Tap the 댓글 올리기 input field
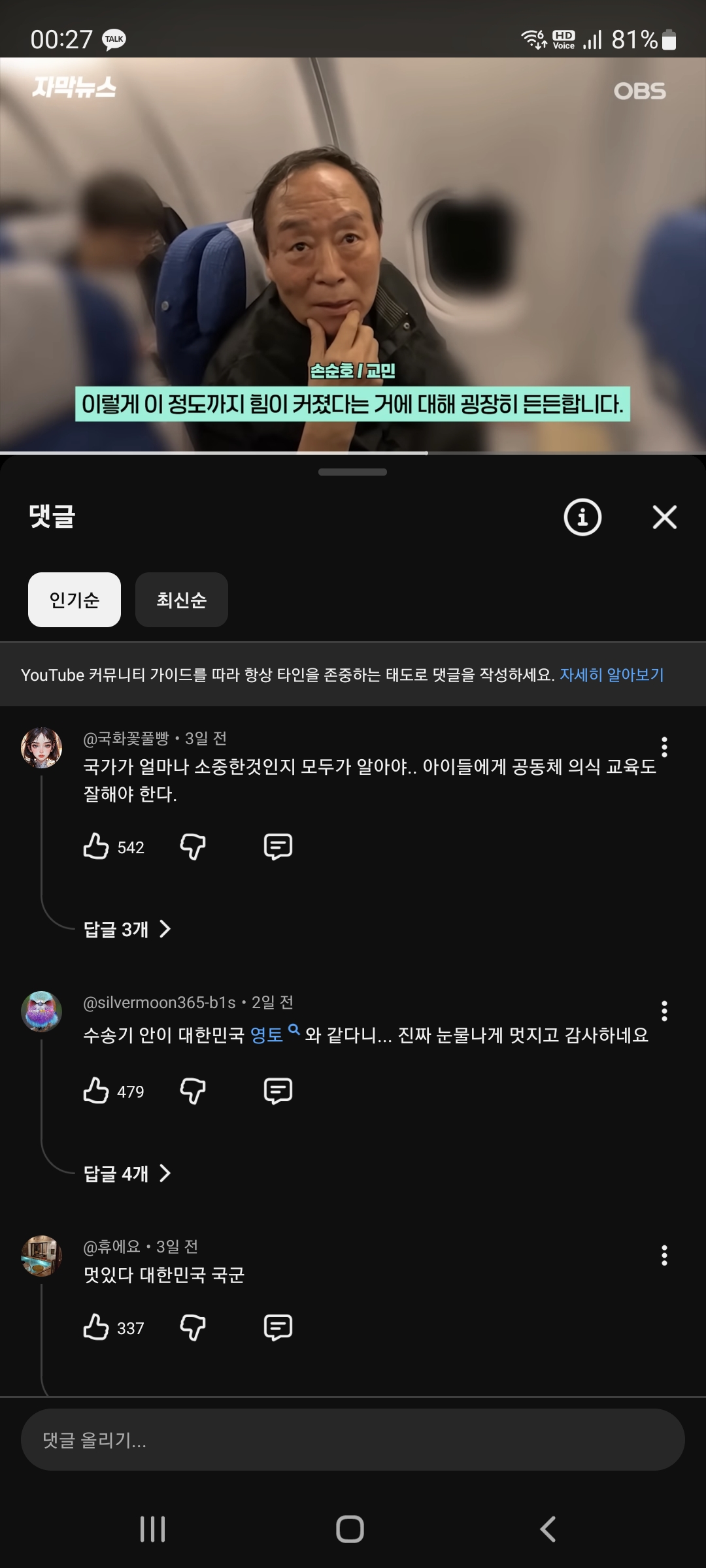 coord(353,1440)
